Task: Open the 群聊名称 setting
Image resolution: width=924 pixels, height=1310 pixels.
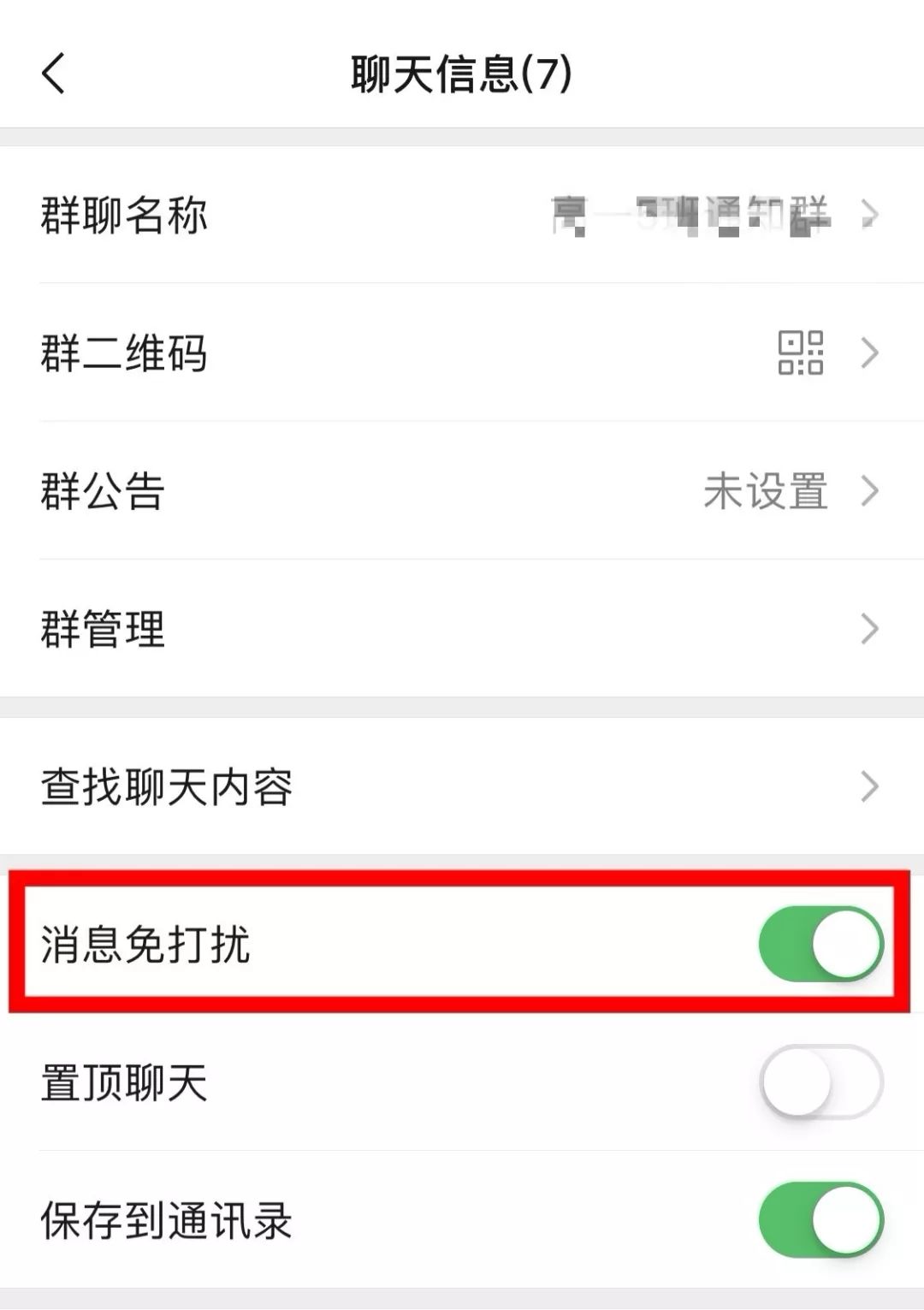Action: (x=462, y=214)
